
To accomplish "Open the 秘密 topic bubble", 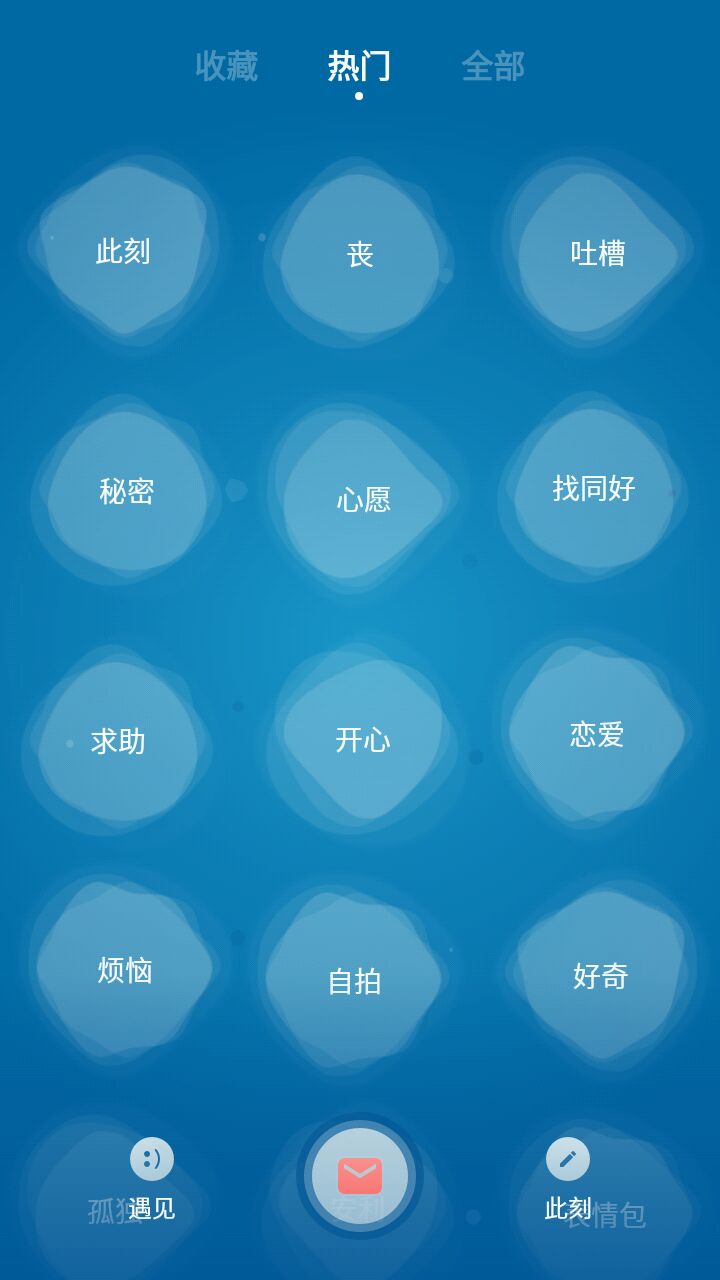I will click(127, 491).
